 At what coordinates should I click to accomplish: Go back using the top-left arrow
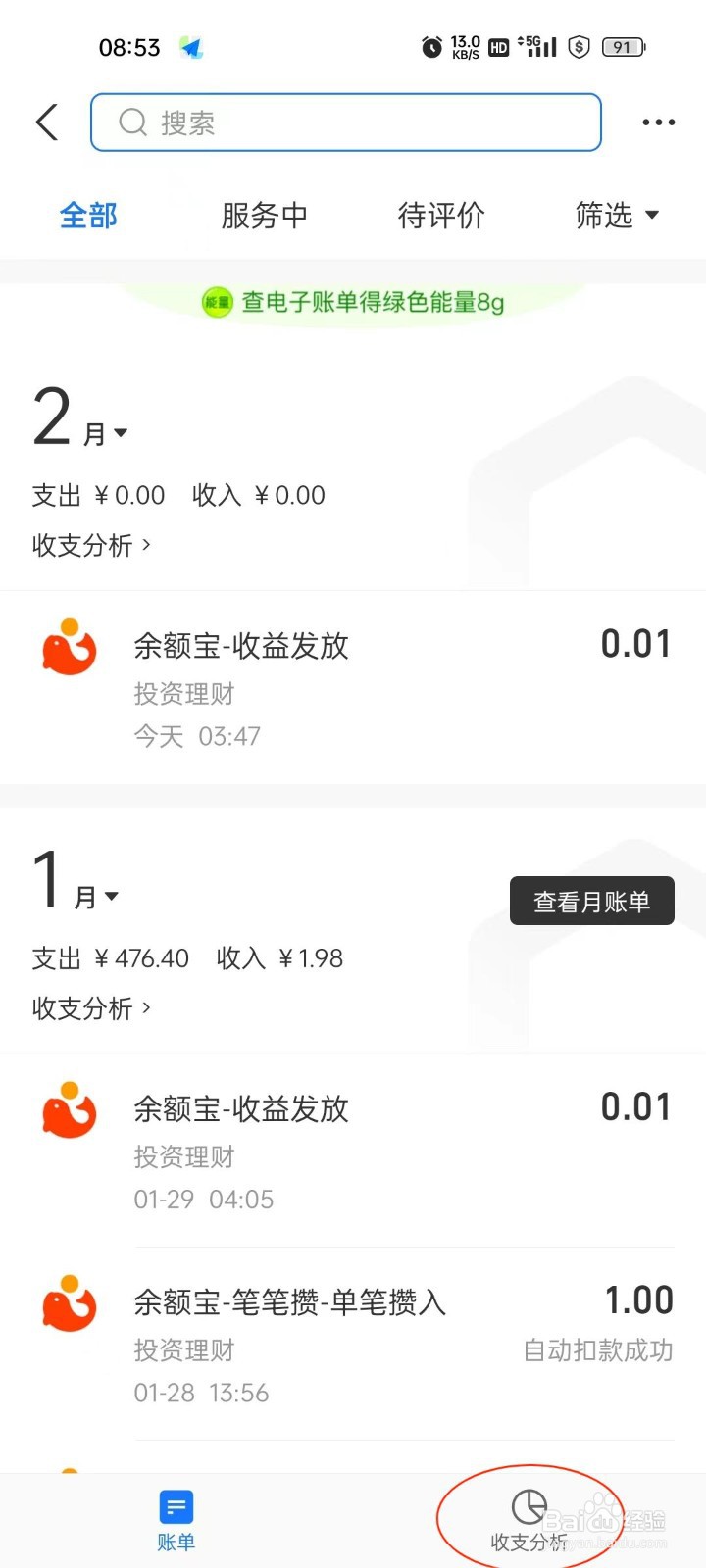(47, 122)
